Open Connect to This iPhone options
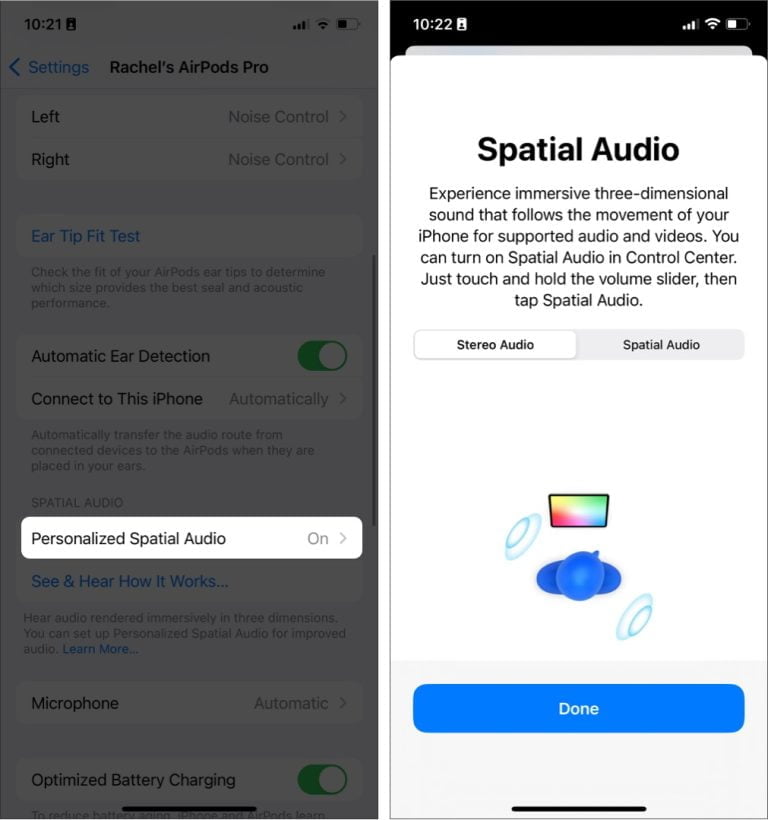The image size is (768, 820). click(190, 398)
